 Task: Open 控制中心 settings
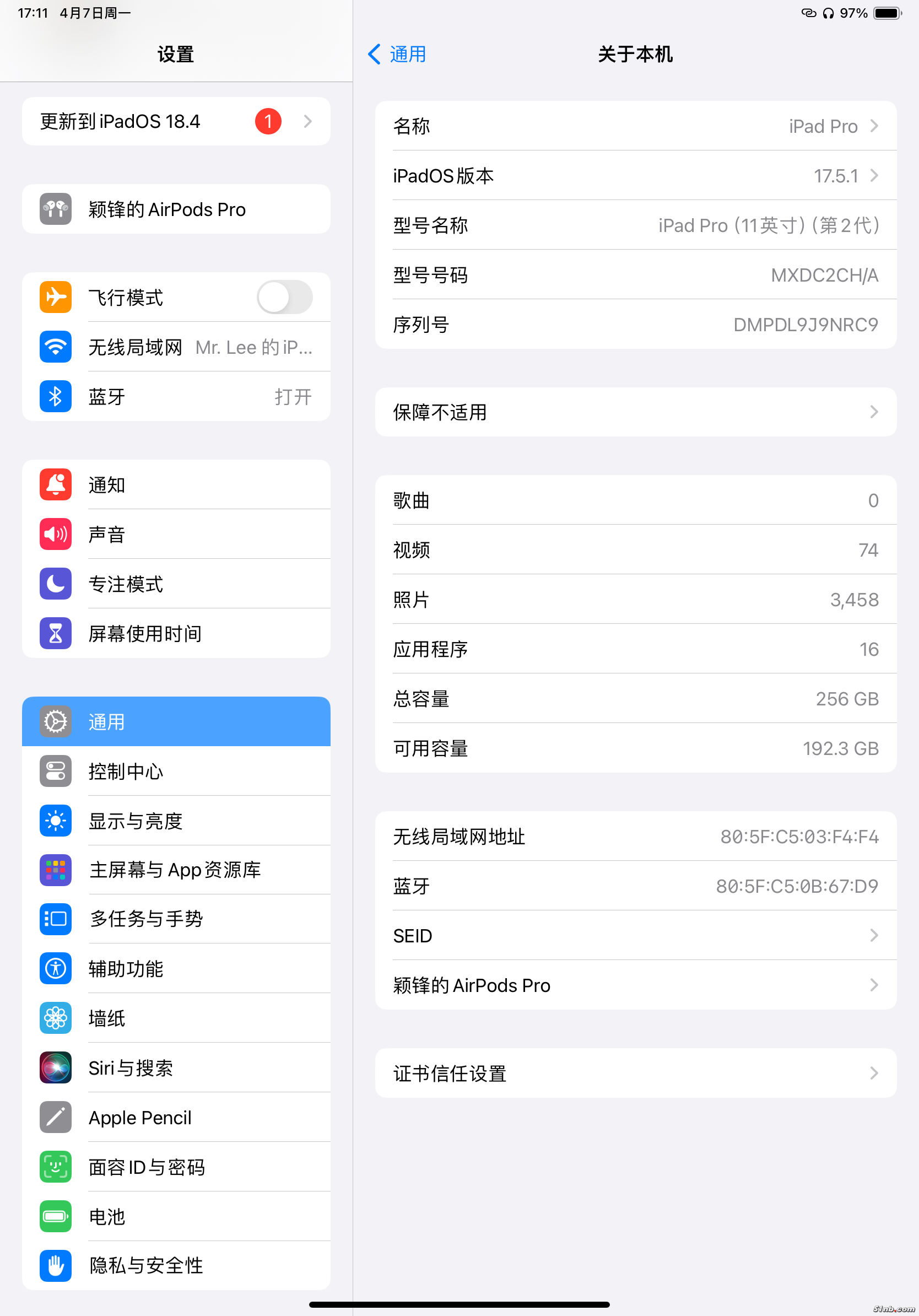pyautogui.click(x=176, y=772)
